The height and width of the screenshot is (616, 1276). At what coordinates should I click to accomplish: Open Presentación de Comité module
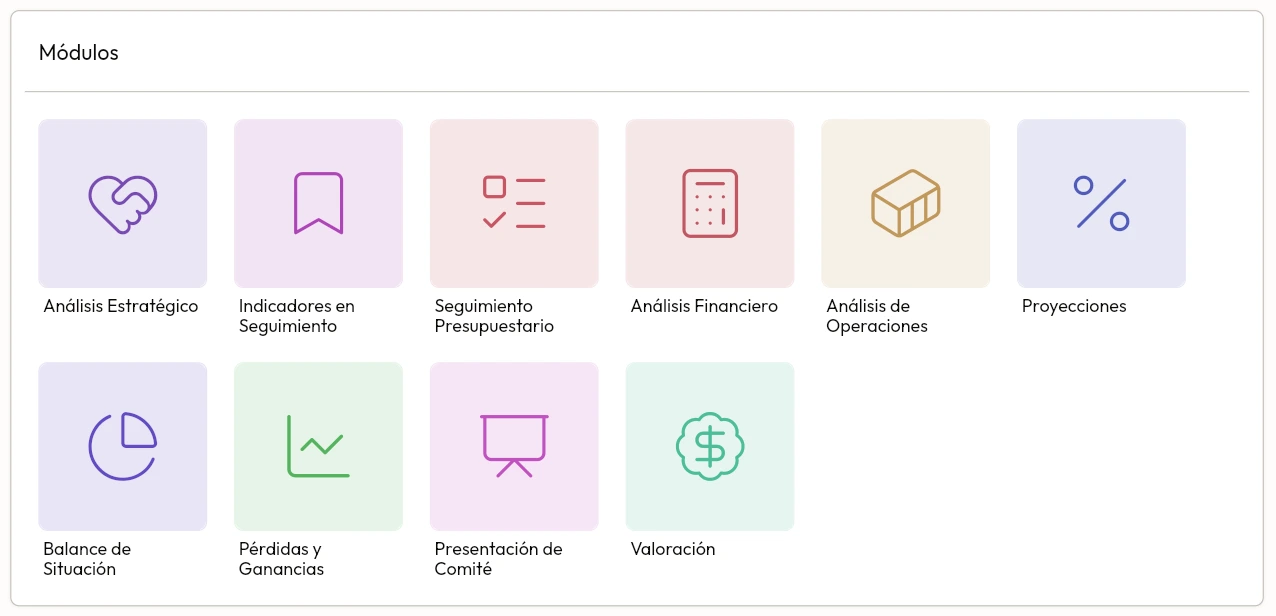(514, 446)
